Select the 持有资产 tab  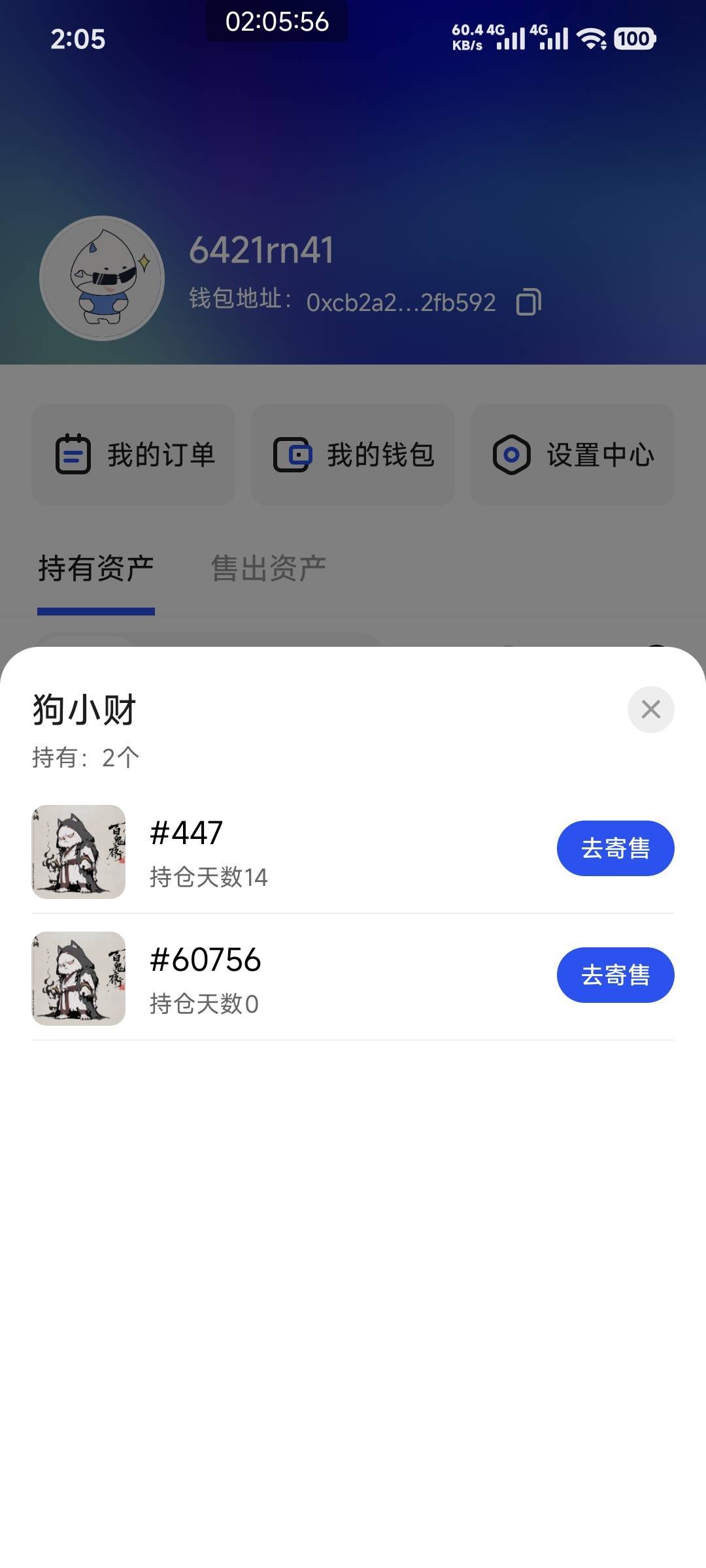click(x=96, y=568)
